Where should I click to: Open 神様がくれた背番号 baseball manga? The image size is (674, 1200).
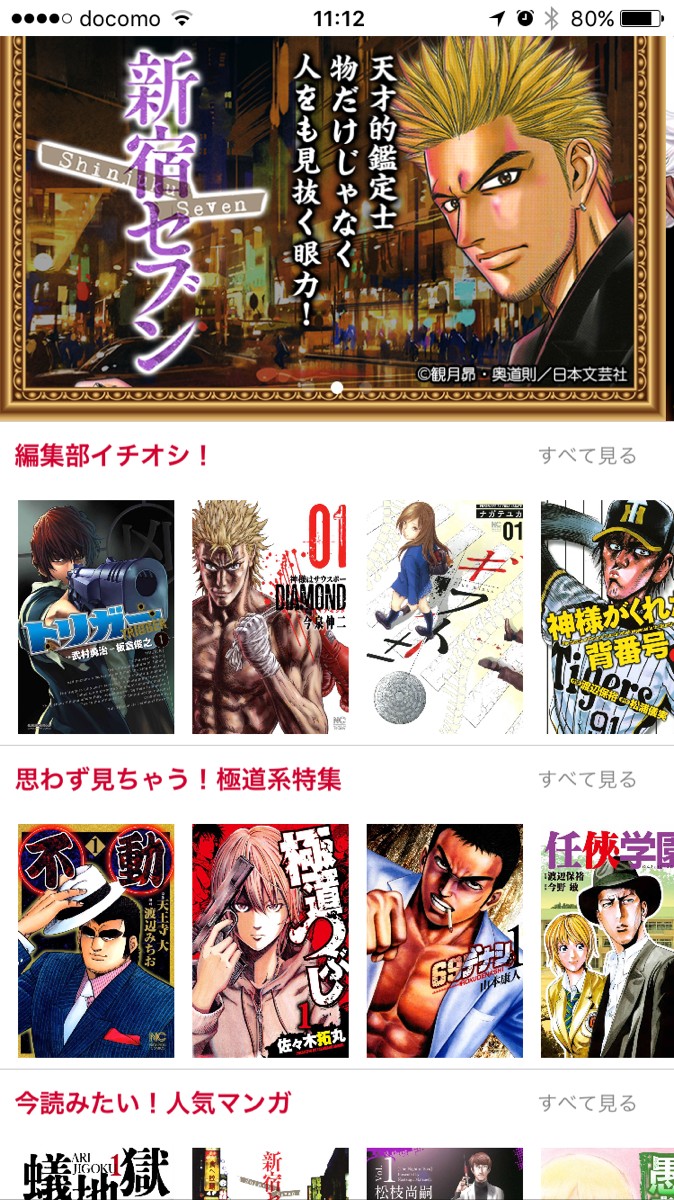[607, 617]
